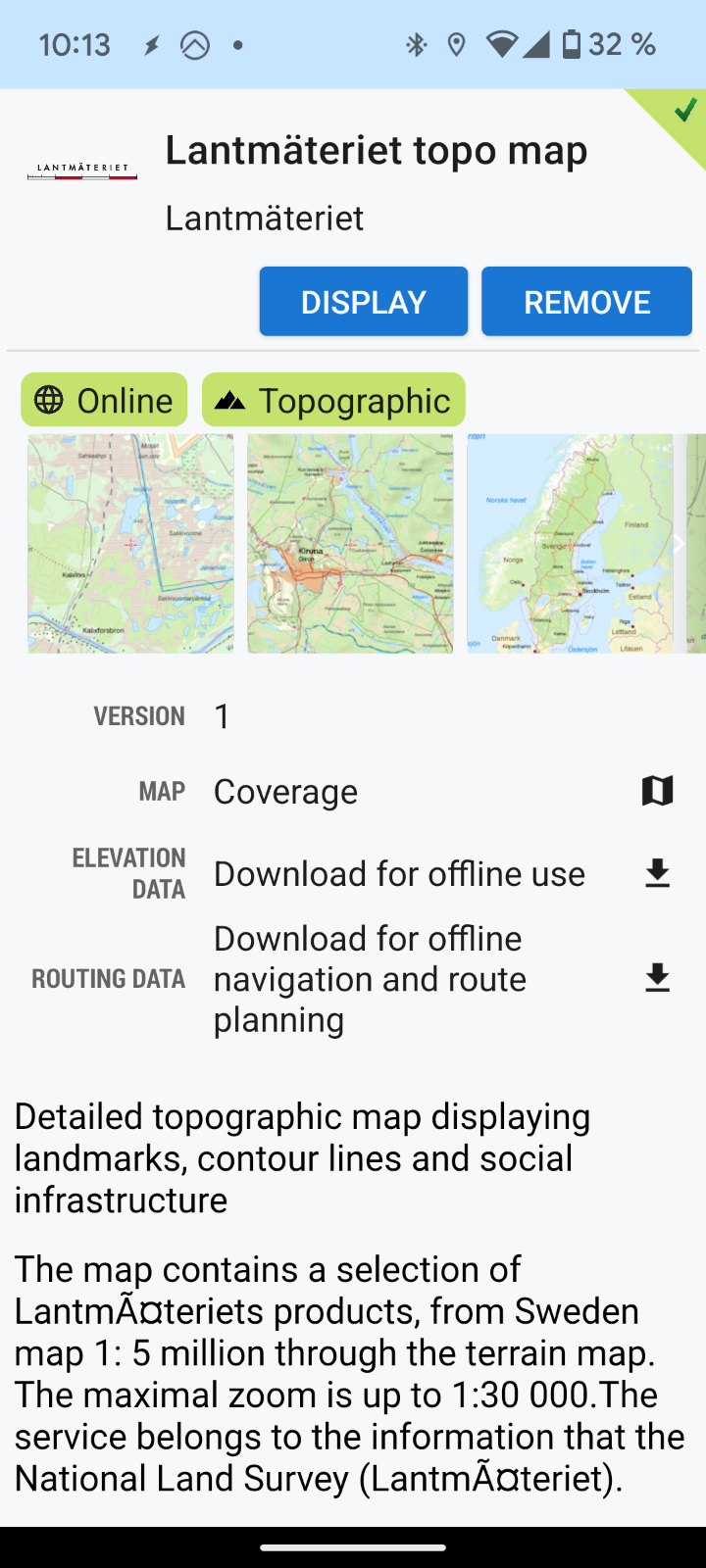Open the Kiruna map preview screenshot

[x=350, y=544]
